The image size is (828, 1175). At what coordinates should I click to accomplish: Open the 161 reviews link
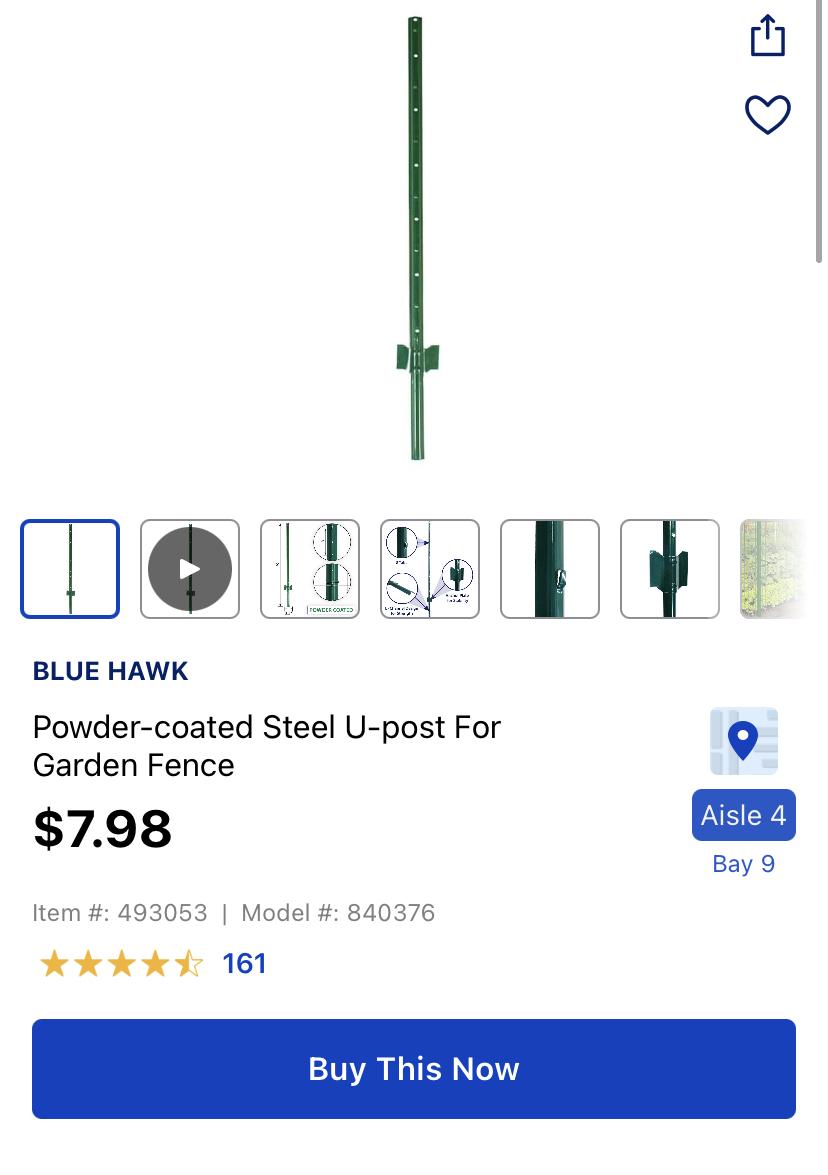[x=245, y=963]
